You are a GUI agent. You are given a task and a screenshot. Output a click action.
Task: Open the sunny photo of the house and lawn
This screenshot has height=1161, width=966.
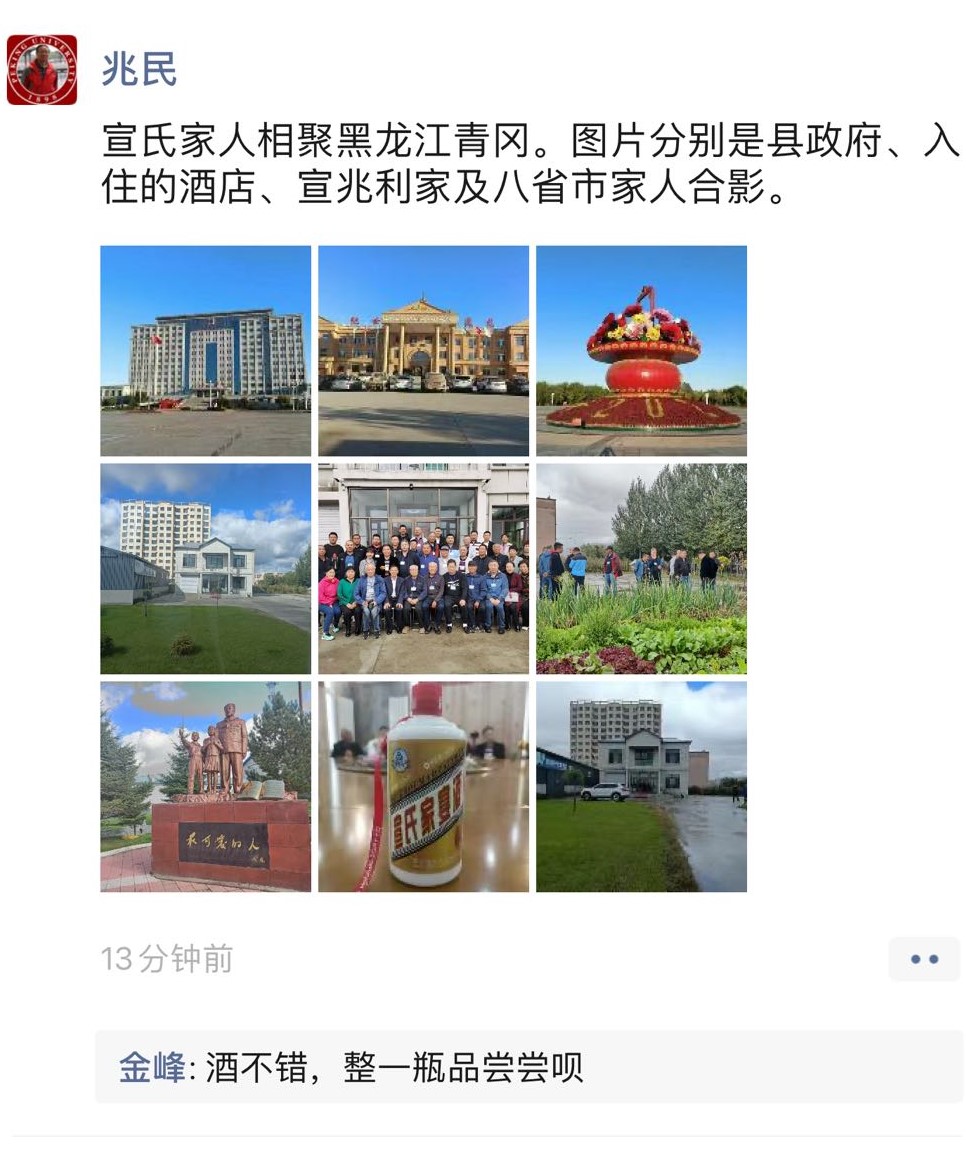click(x=205, y=568)
